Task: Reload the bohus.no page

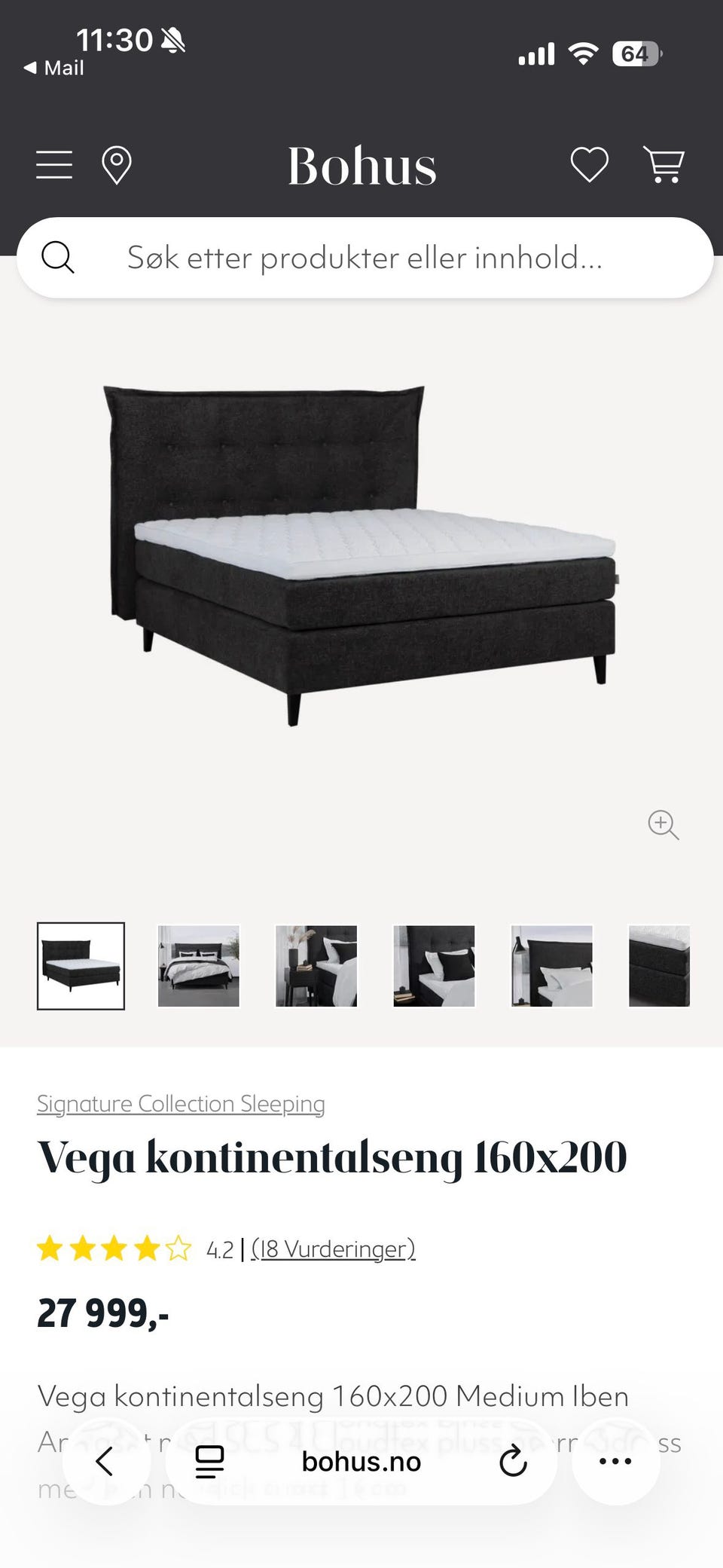Action: pos(514,1462)
